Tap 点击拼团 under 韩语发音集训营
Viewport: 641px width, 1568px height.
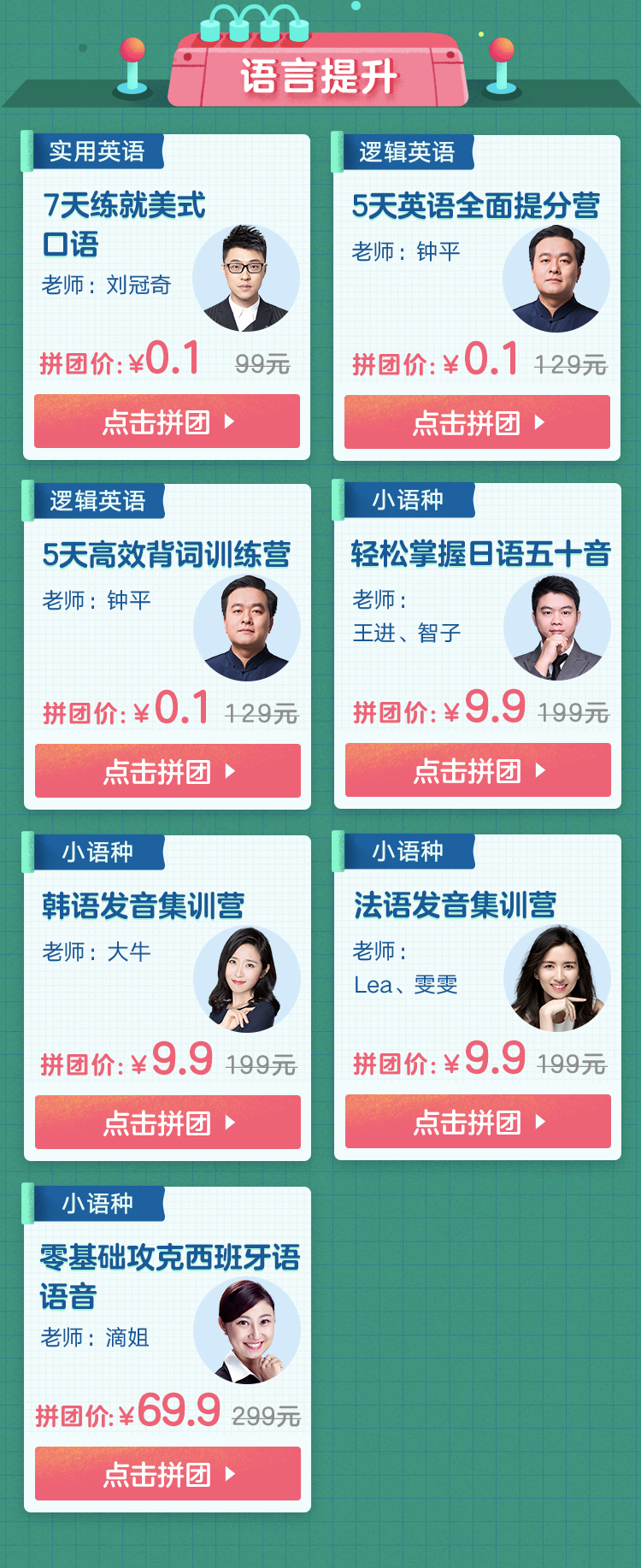point(168,1123)
